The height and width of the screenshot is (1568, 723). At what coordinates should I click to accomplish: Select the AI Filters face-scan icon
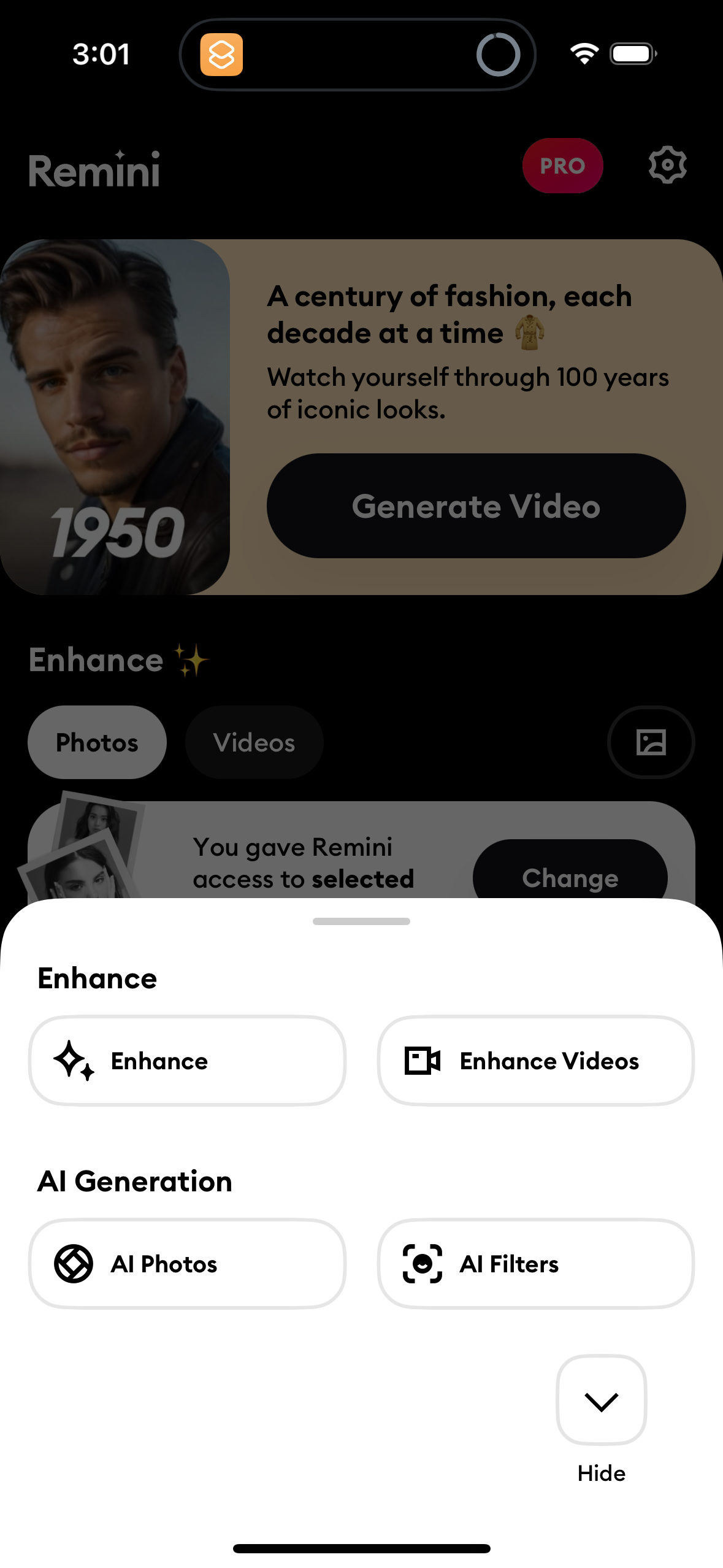(x=421, y=1263)
